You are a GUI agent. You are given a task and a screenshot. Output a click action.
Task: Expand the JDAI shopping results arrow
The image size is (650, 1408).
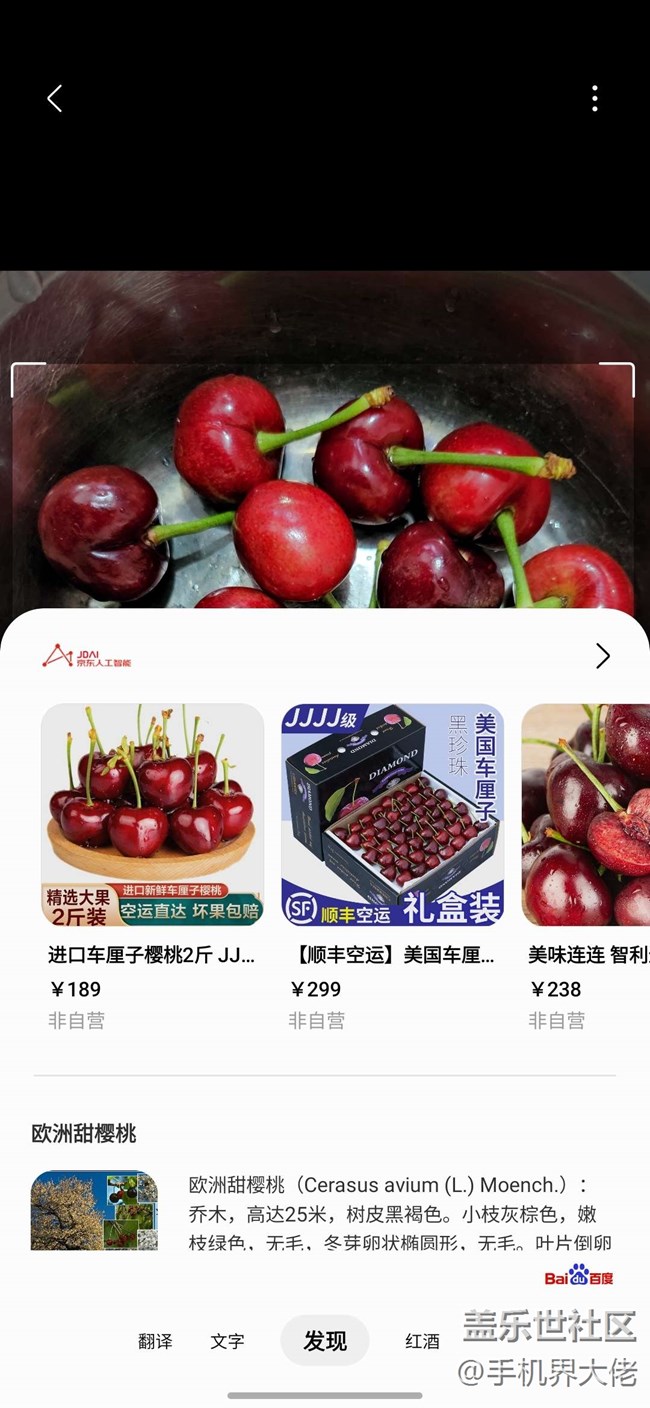point(602,656)
